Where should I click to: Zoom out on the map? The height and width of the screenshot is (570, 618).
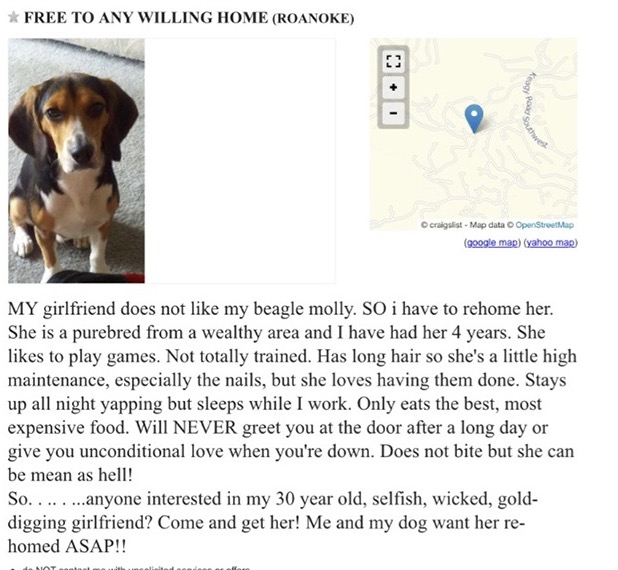pyautogui.click(x=393, y=114)
